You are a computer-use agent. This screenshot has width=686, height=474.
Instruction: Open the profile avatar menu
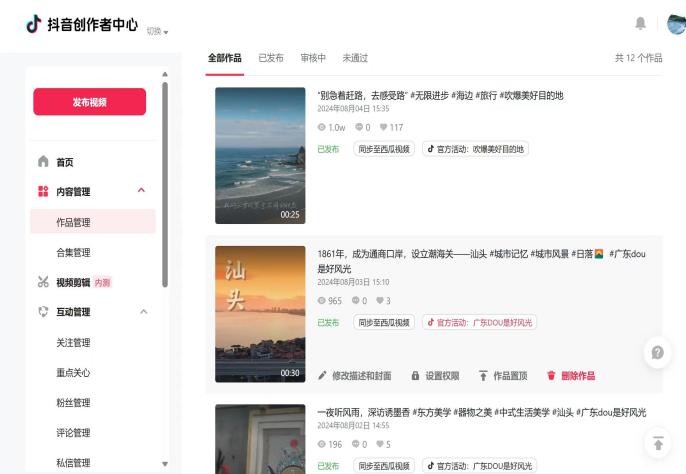click(x=675, y=23)
